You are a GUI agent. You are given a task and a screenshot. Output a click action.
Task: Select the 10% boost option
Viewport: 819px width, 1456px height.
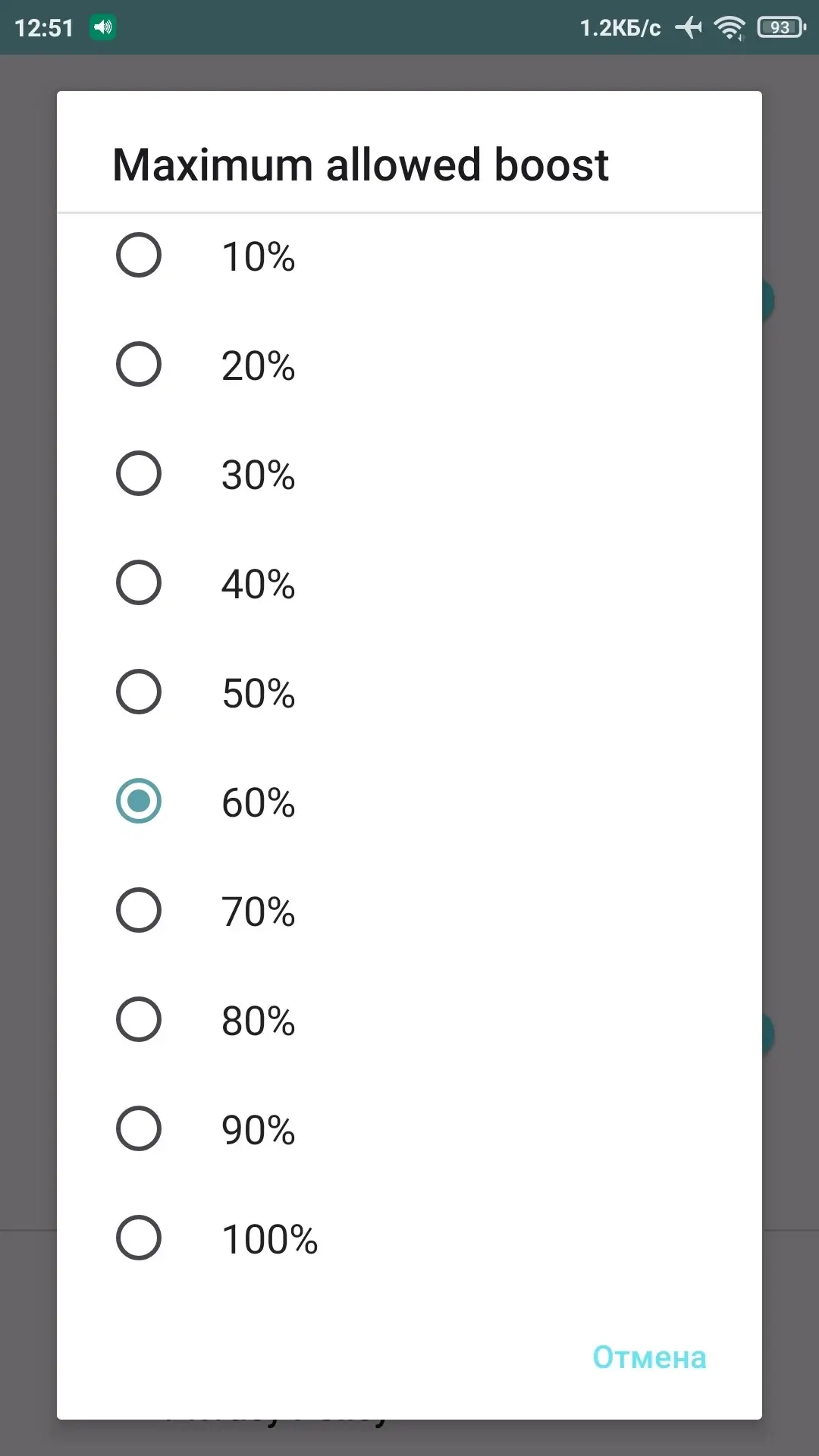tap(409, 256)
